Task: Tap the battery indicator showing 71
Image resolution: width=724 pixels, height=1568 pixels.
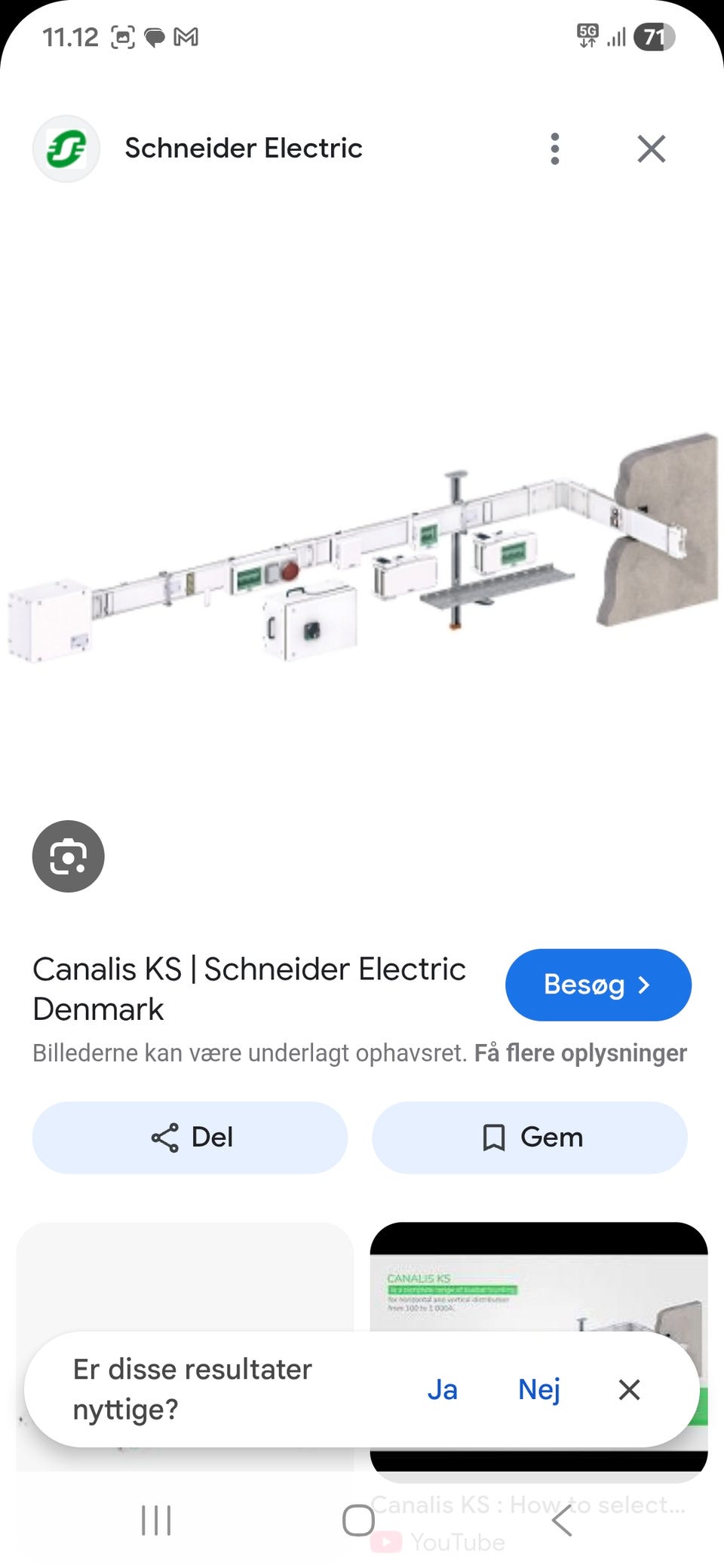Action: (x=653, y=35)
